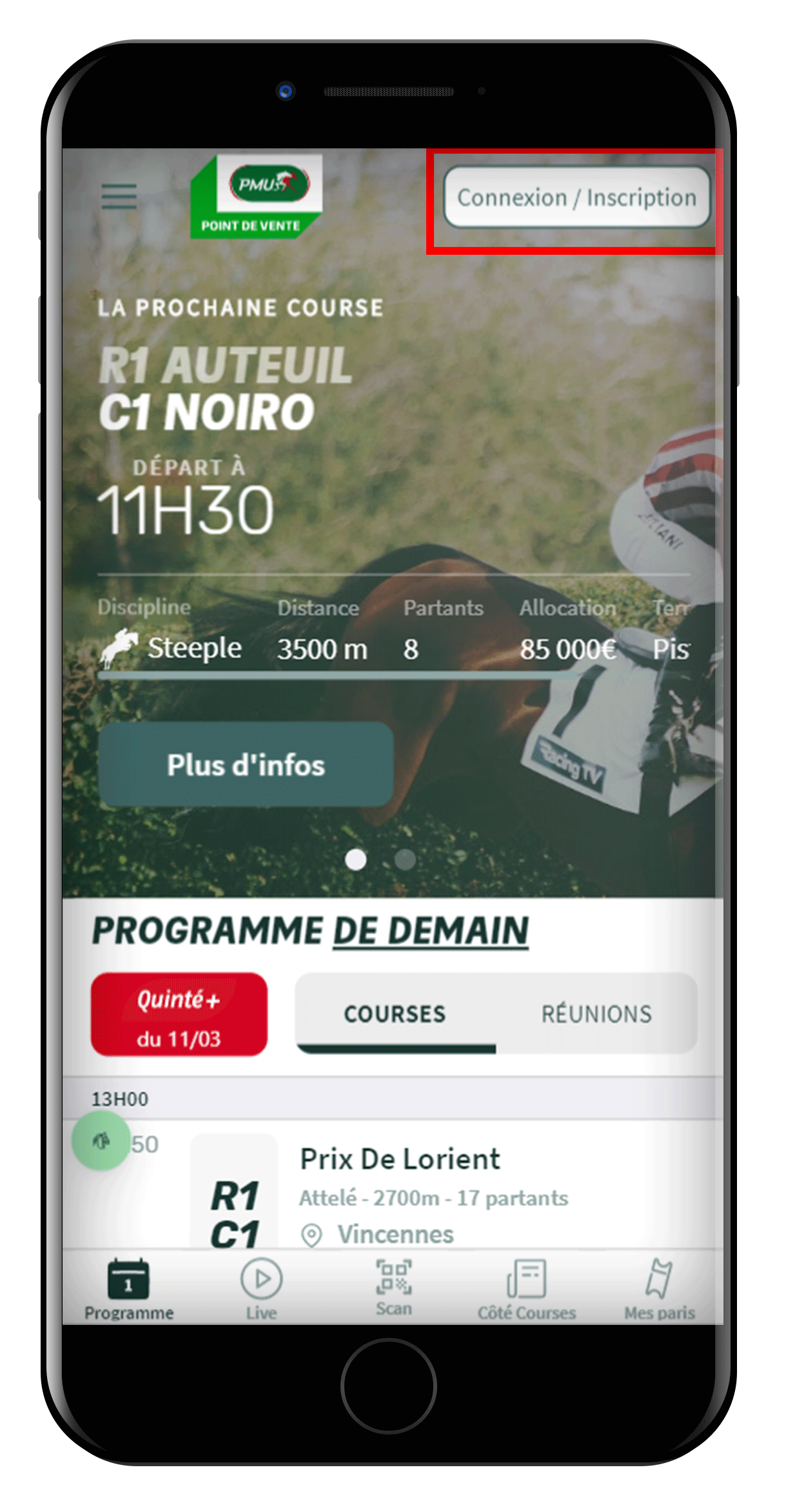The image size is (786, 1512).
Task: Open Plus d'infos for next race
Action: pos(246,764)
